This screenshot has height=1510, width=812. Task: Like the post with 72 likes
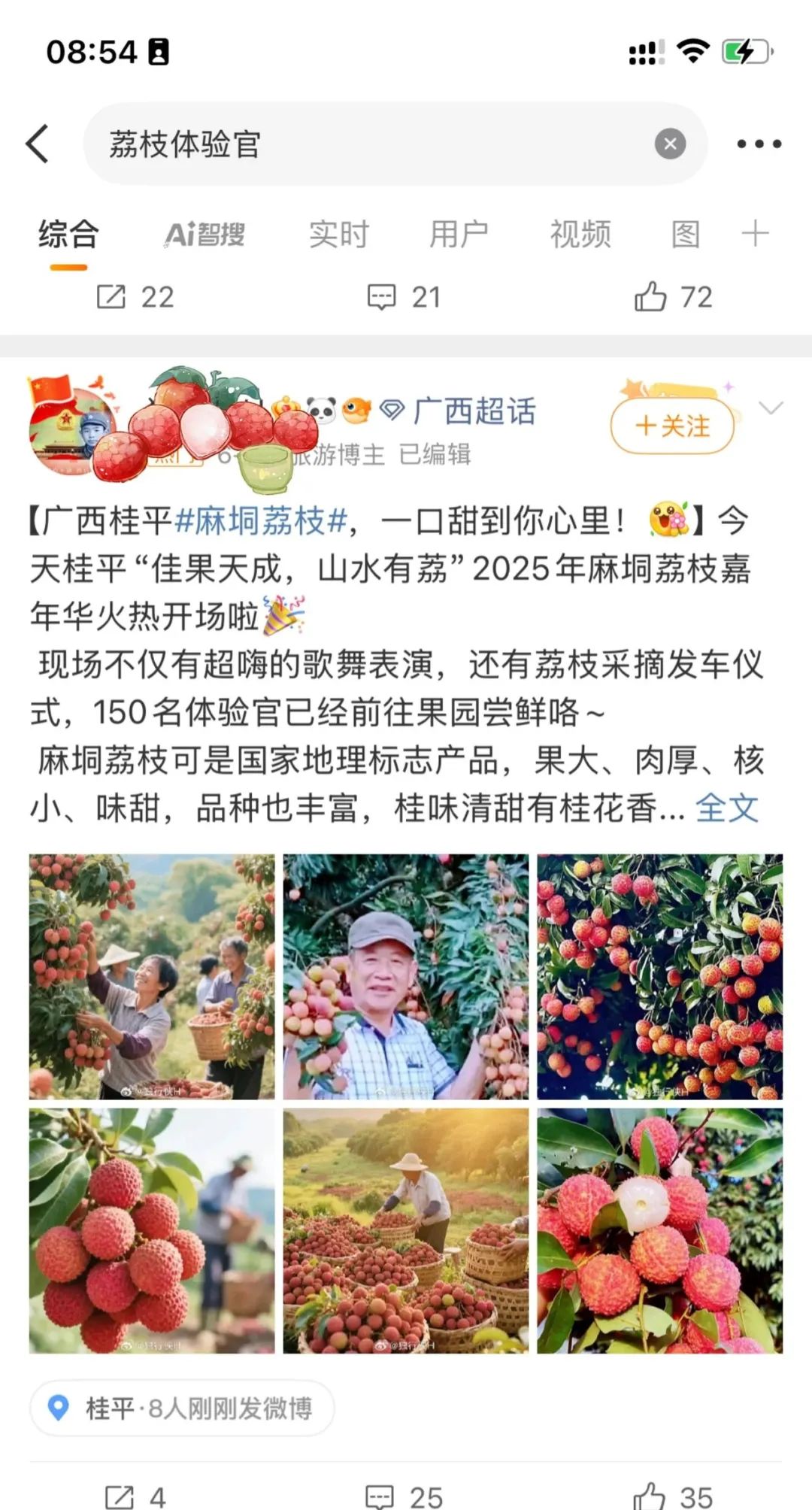coord(673,297)
